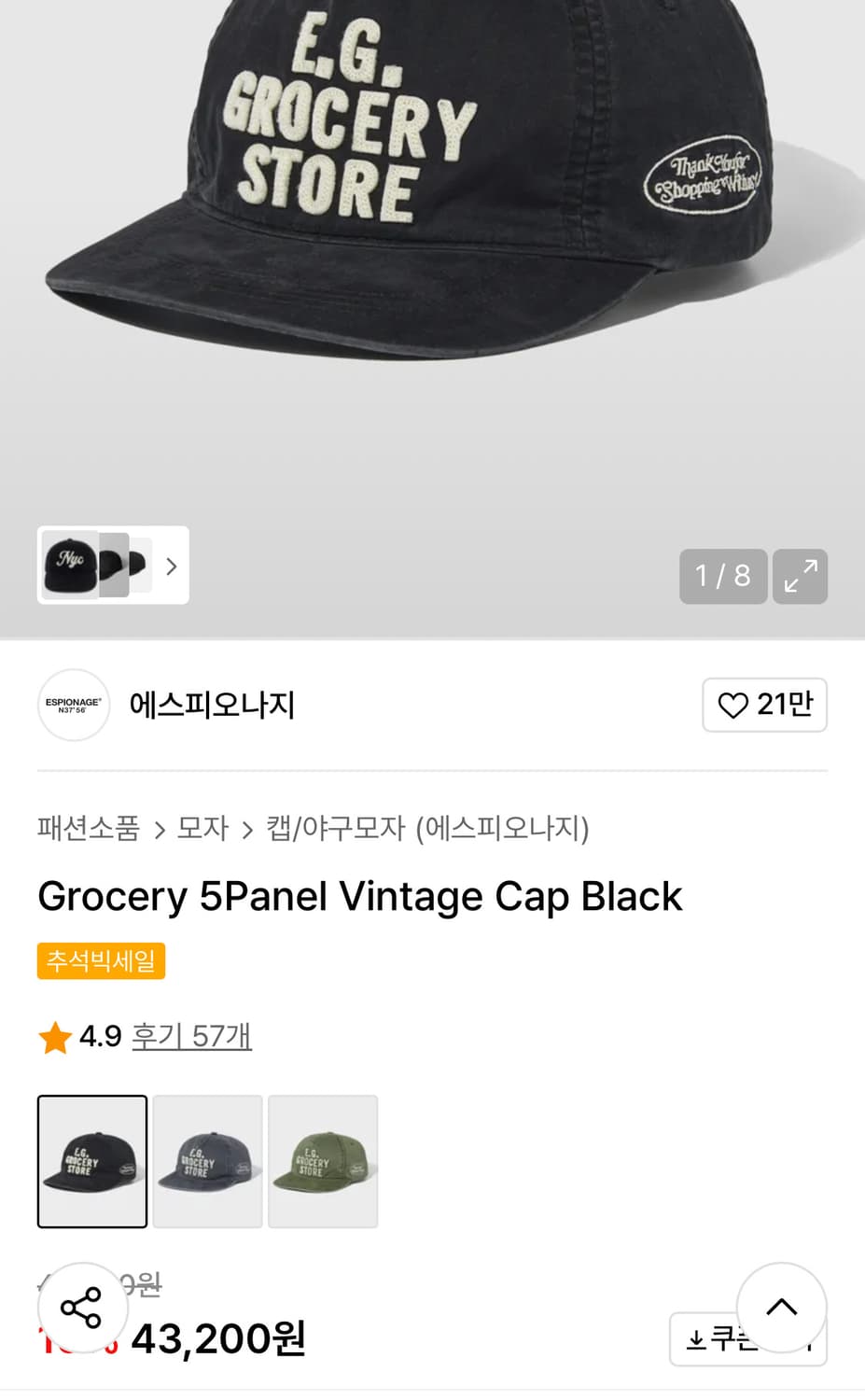Select the green cap color option
This screenshot has width=865, height=1400.
pos(323,1161)
